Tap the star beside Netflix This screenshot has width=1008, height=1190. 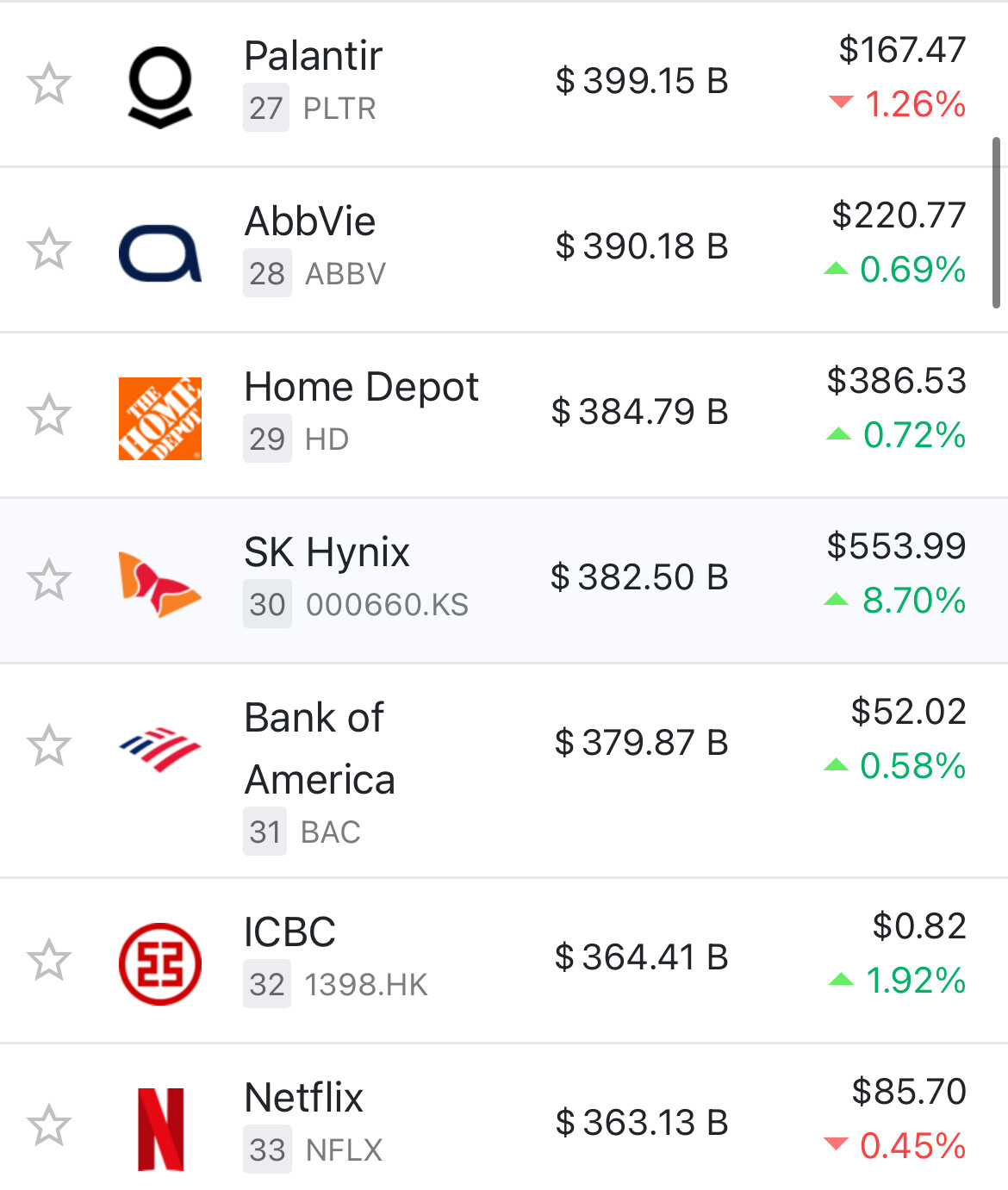[48, 1125]
